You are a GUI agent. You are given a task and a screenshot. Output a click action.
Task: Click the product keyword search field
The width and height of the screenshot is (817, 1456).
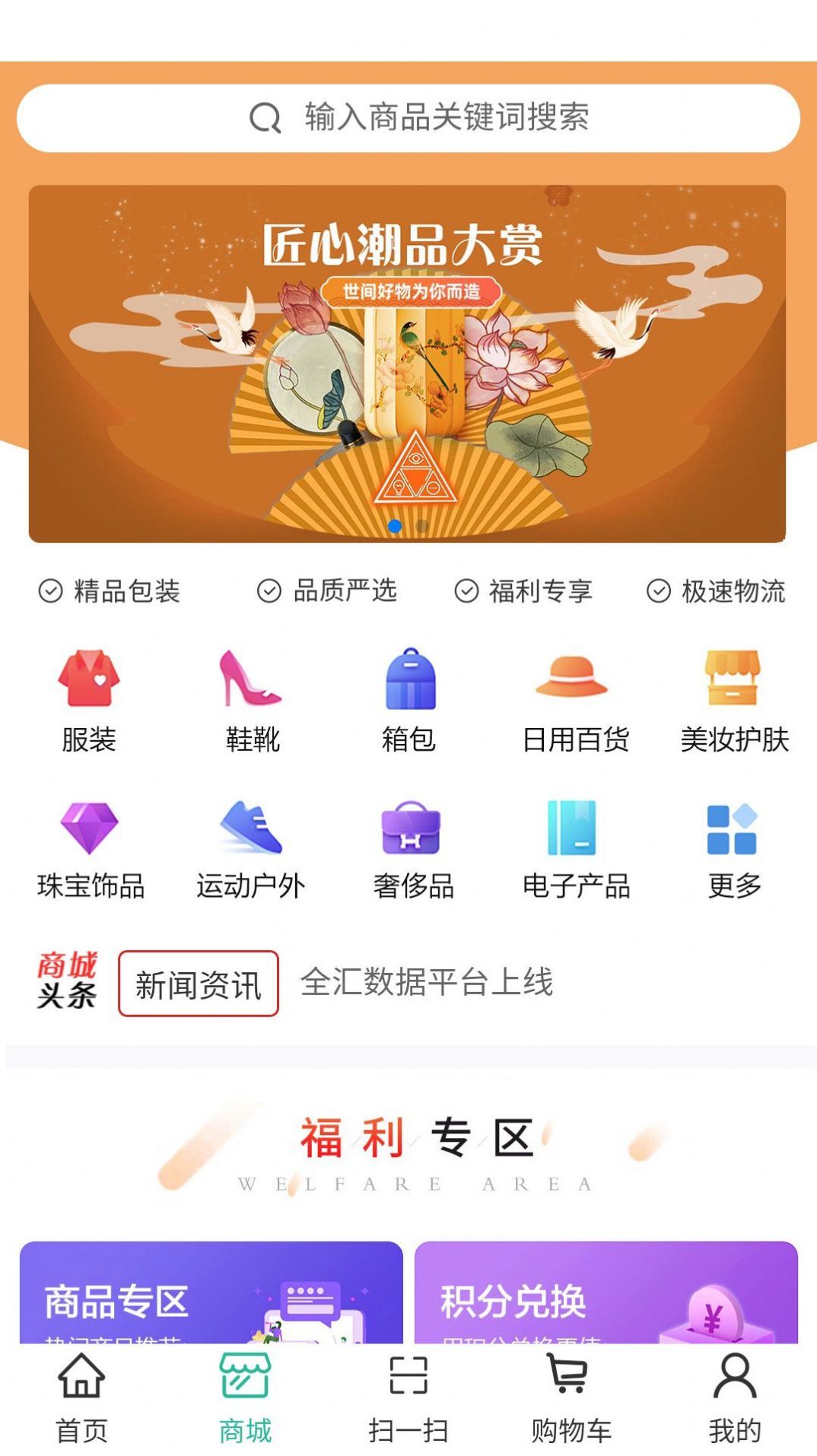(408, 118)
